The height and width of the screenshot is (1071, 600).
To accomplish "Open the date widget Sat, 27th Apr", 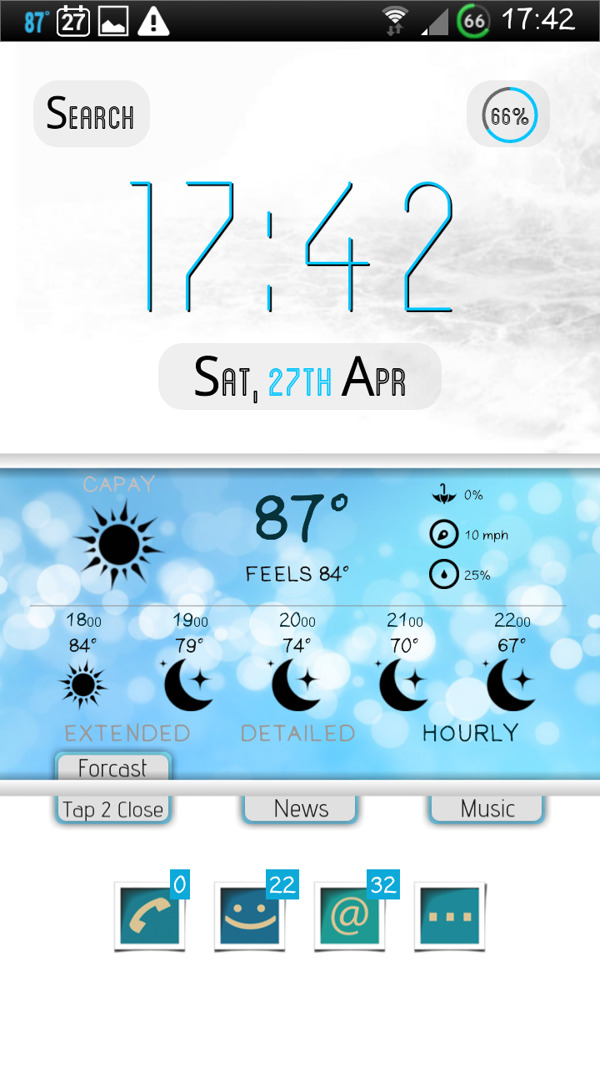I will [300, 377].
